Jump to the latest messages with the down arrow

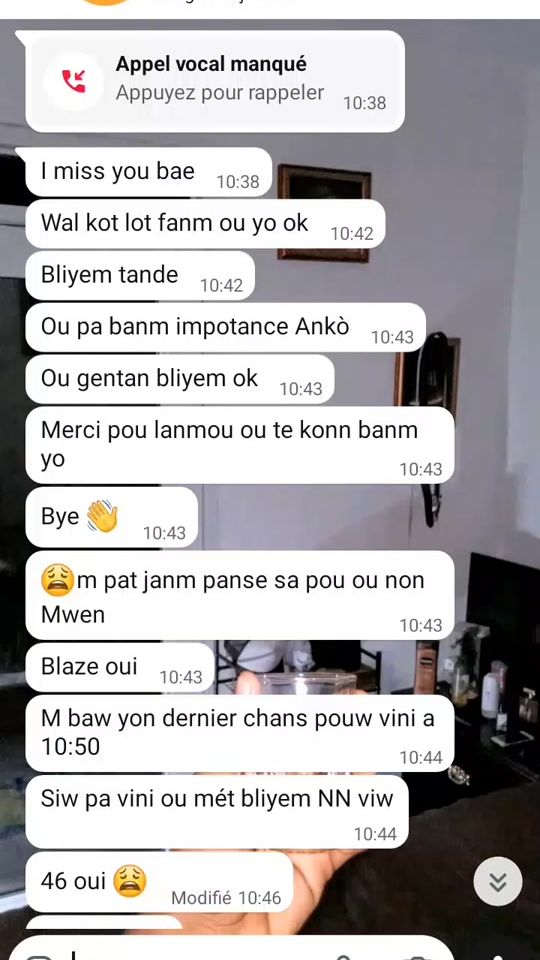click(498, 882)
